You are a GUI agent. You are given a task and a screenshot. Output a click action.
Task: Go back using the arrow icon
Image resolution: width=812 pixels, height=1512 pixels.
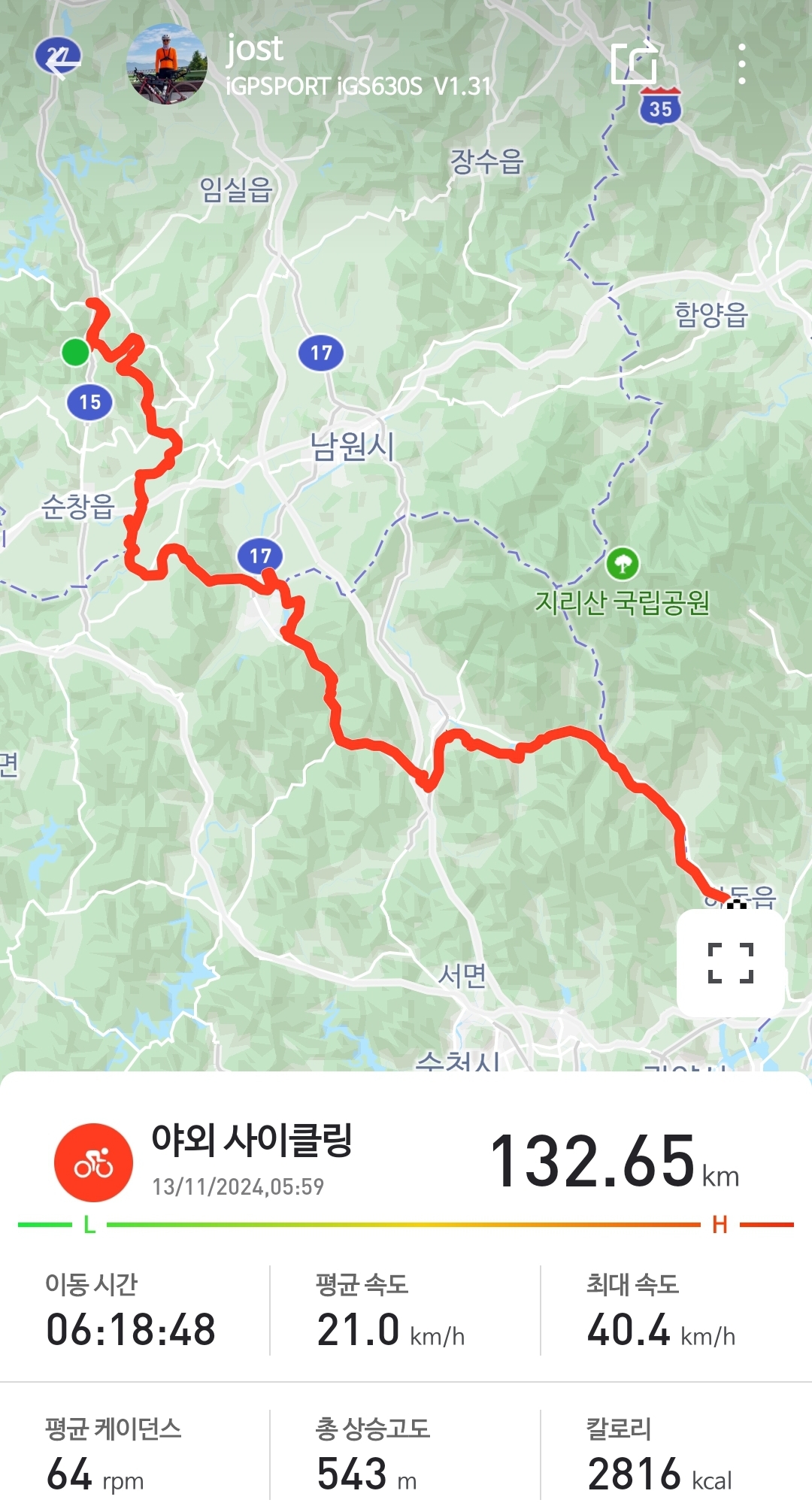click(59, 59)
